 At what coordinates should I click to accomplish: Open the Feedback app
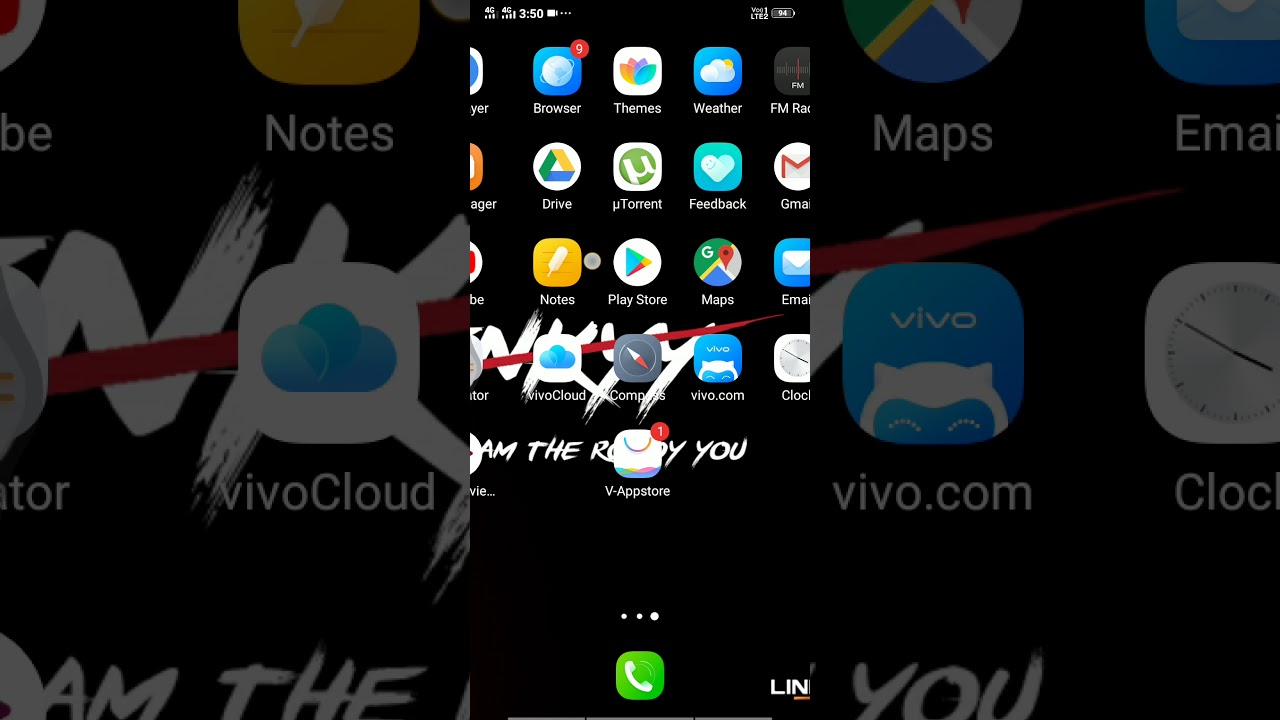717,167
